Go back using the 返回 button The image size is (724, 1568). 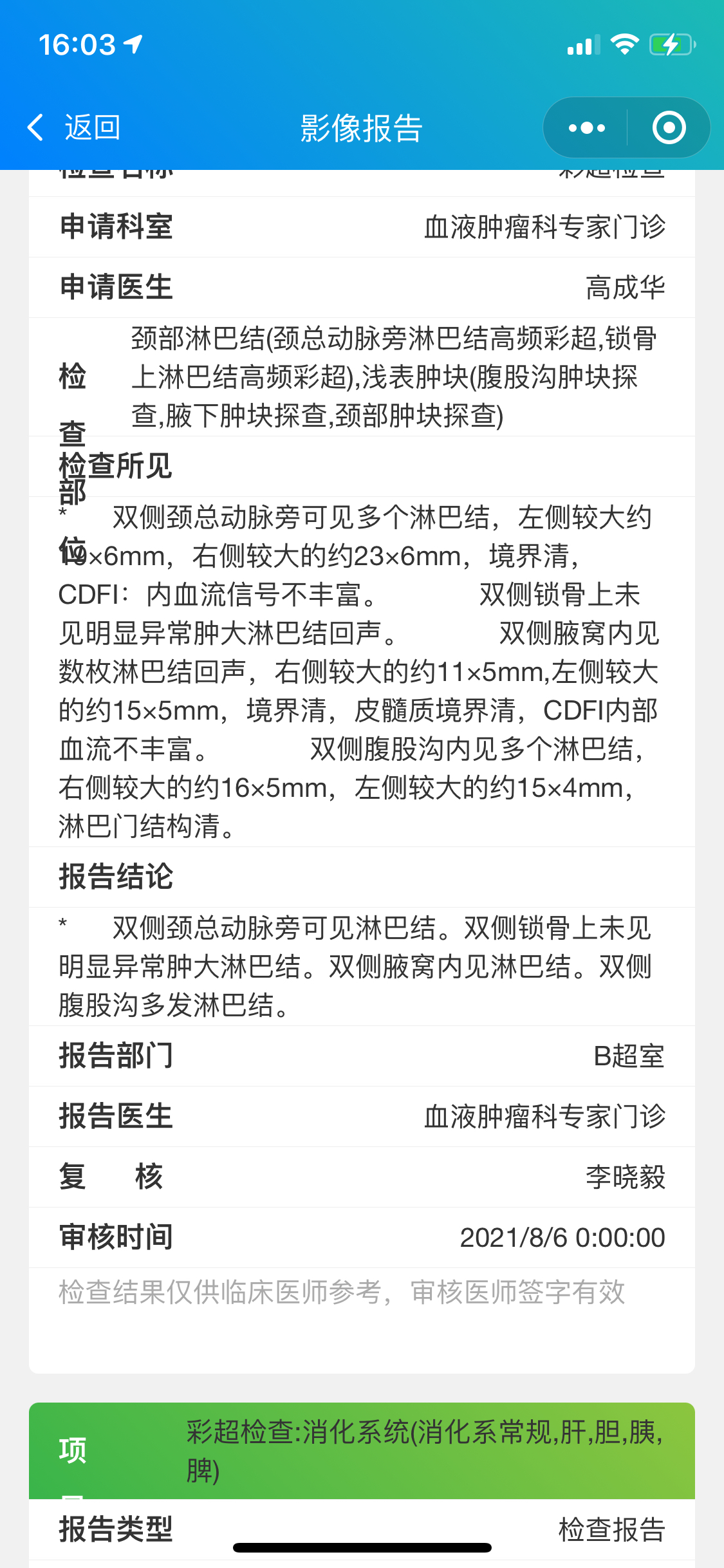pos(73,127)
